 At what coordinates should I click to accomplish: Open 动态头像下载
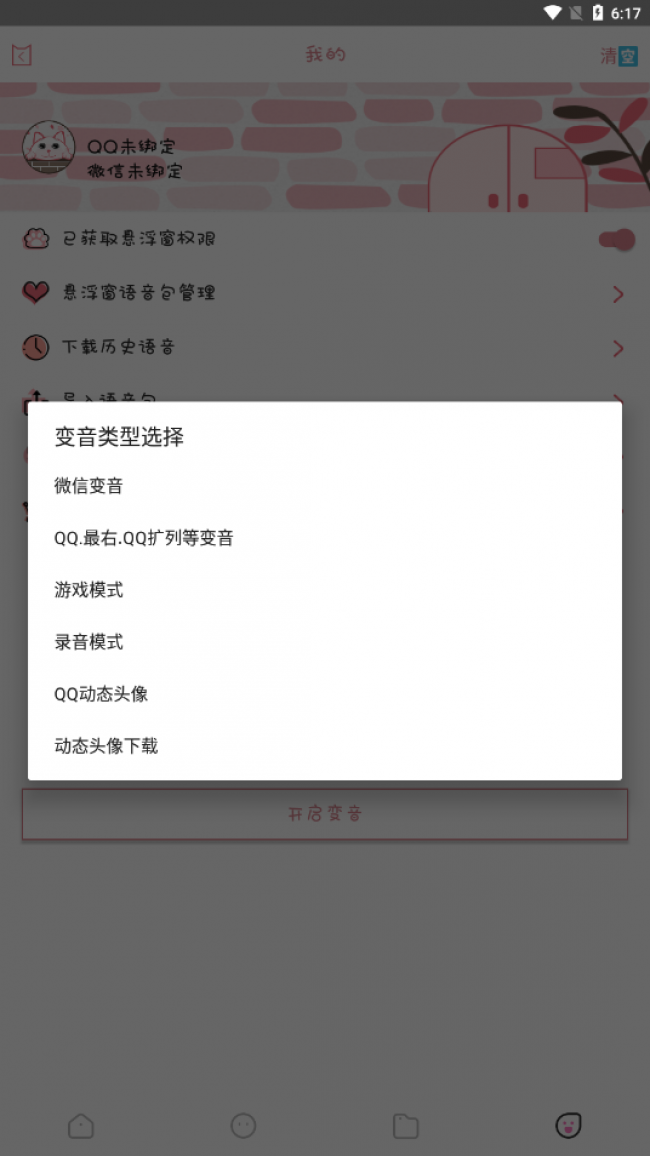point(106,746)
